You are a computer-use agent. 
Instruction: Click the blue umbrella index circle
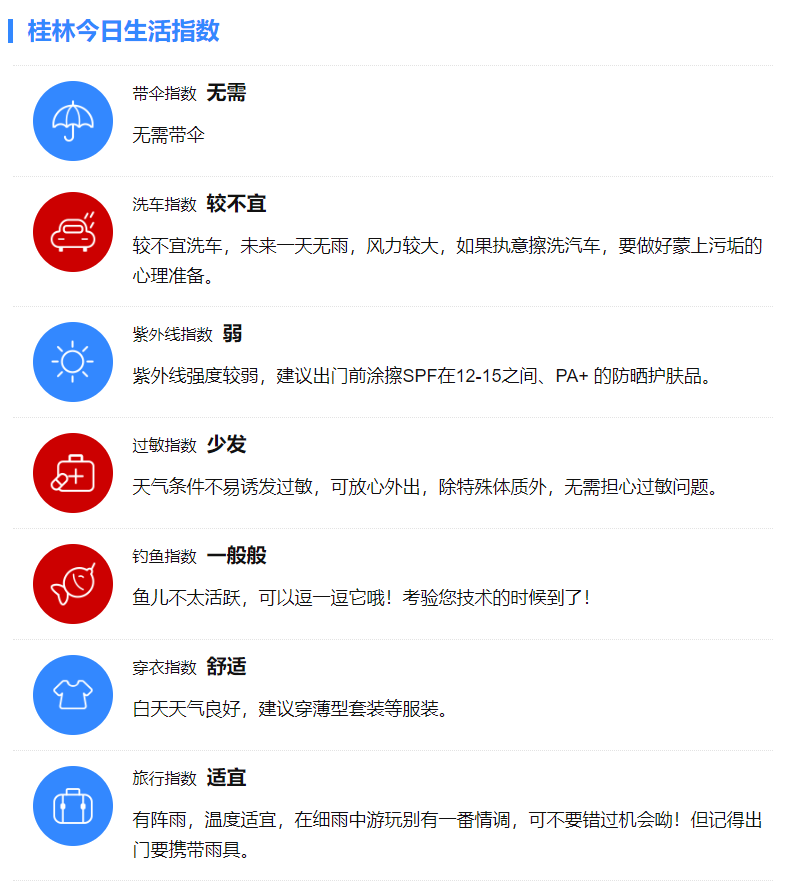click(72, 120)
